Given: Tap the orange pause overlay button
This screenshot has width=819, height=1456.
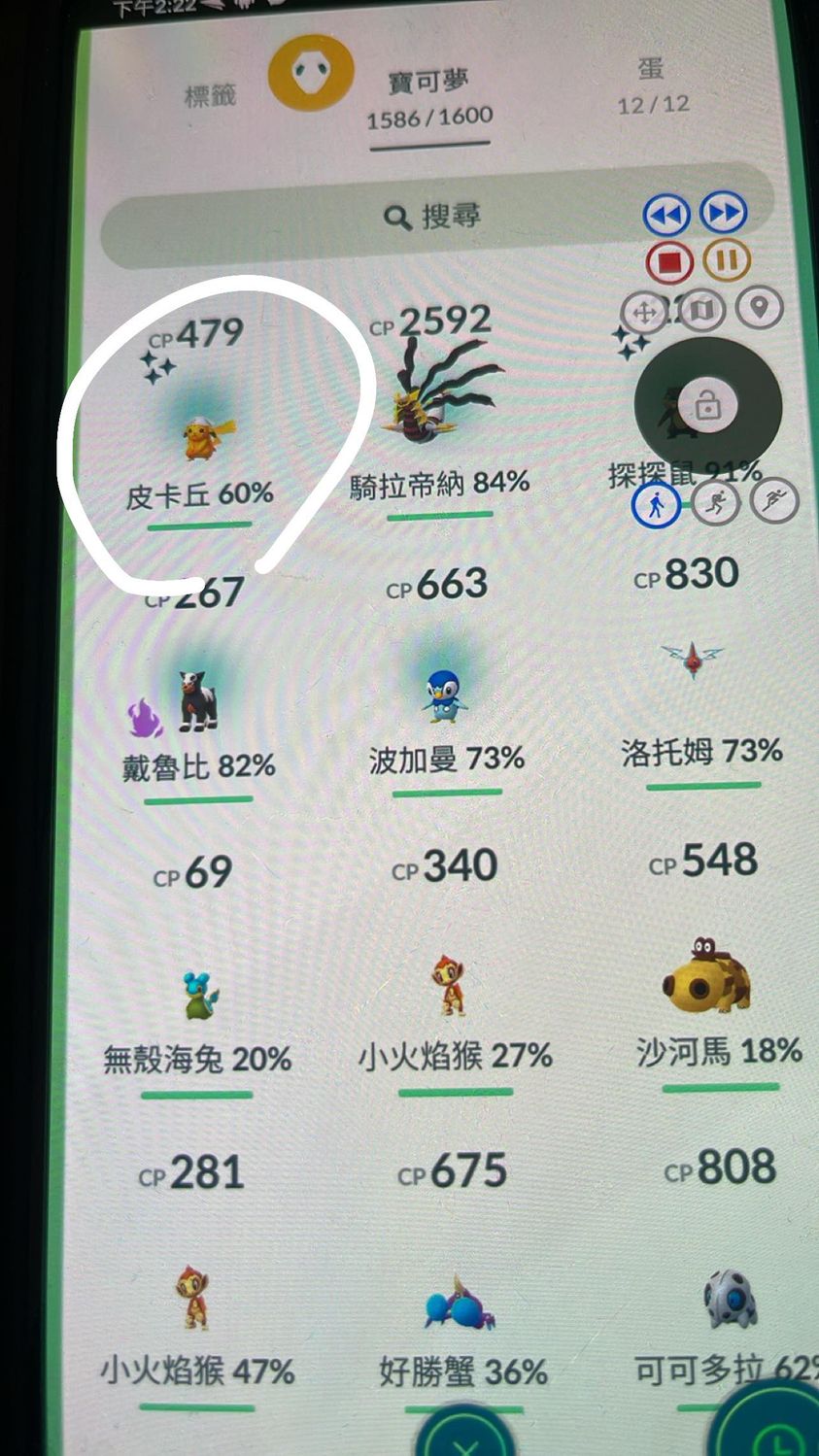Looking at the screenshot, I should tap(726, 259).
